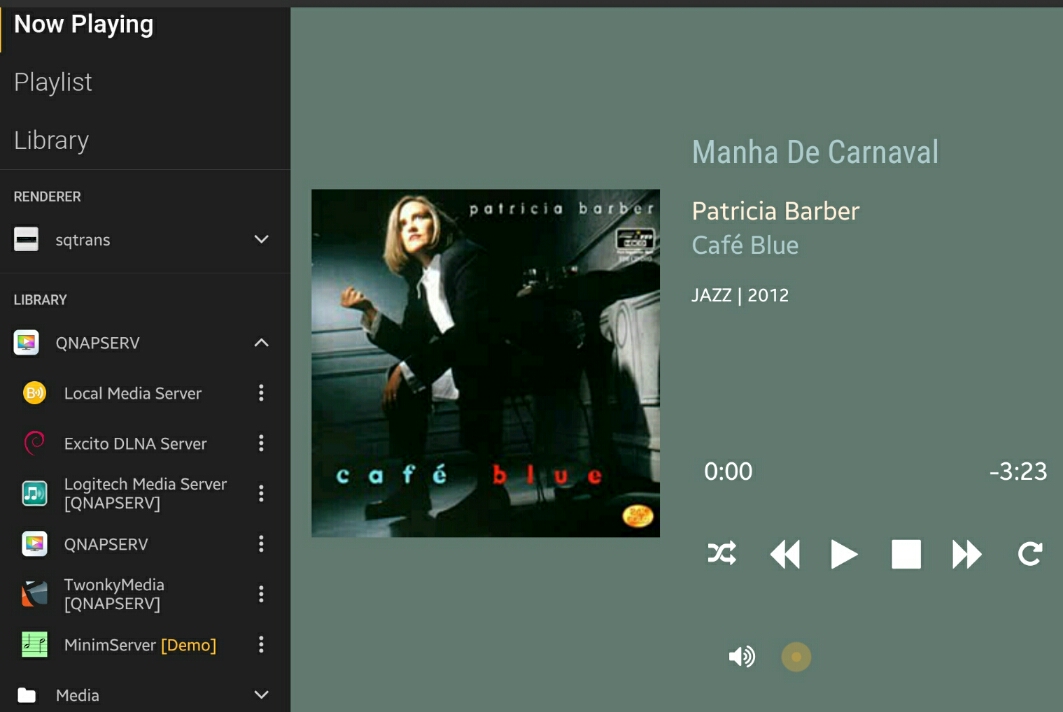Skip to the next track
Viewport: 1063px width, 712px height.
click(967, 554)
